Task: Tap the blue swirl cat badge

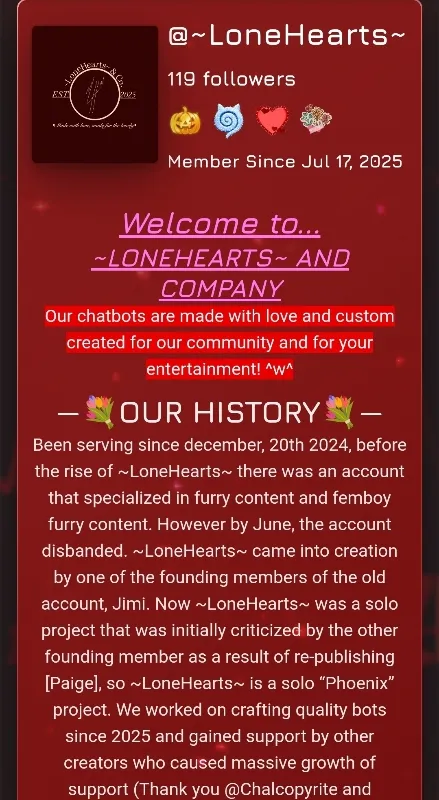Action: click(x=228, y=121)
